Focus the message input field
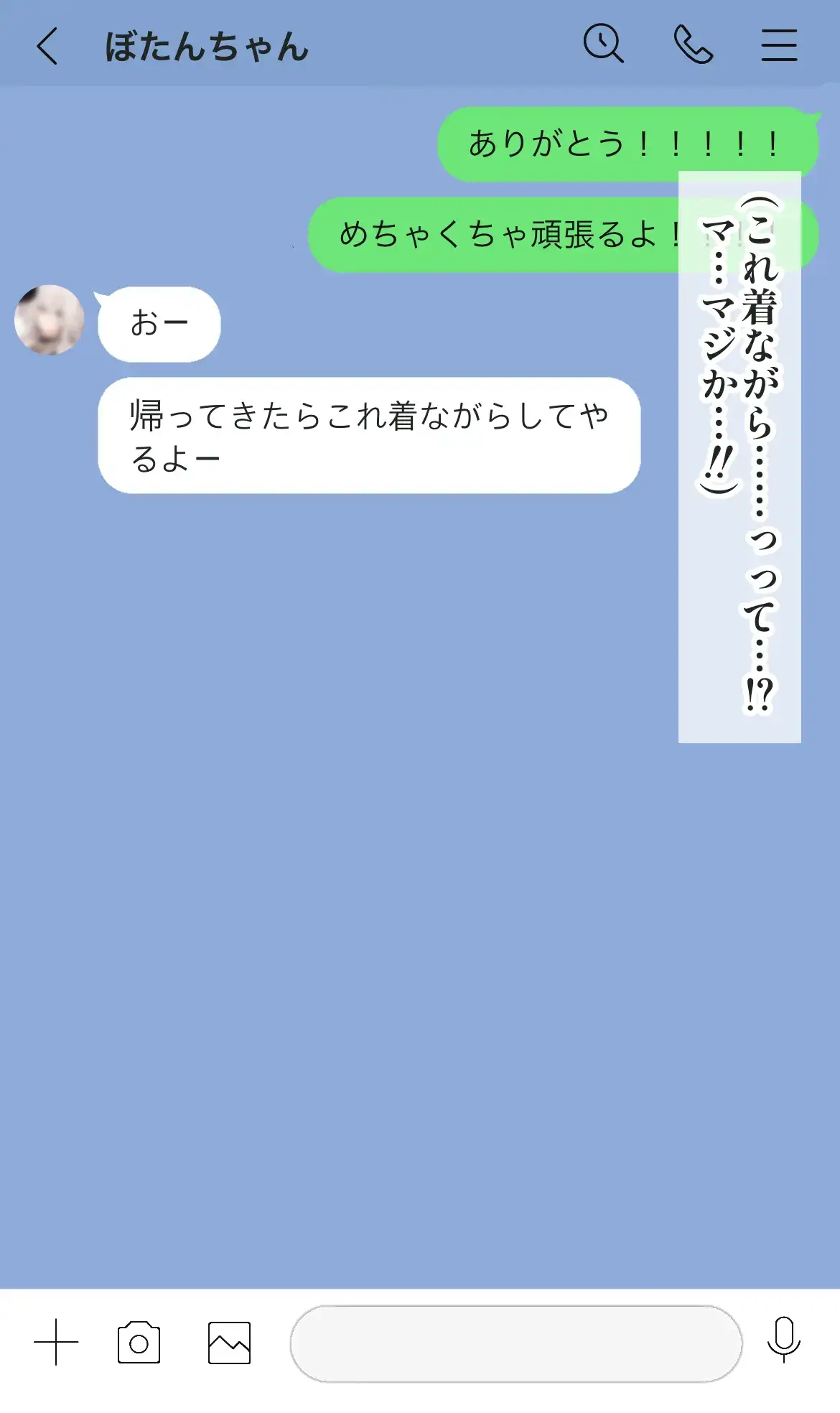The height and width of the screenshot is (1413, 840). [x=515, y=1343]
